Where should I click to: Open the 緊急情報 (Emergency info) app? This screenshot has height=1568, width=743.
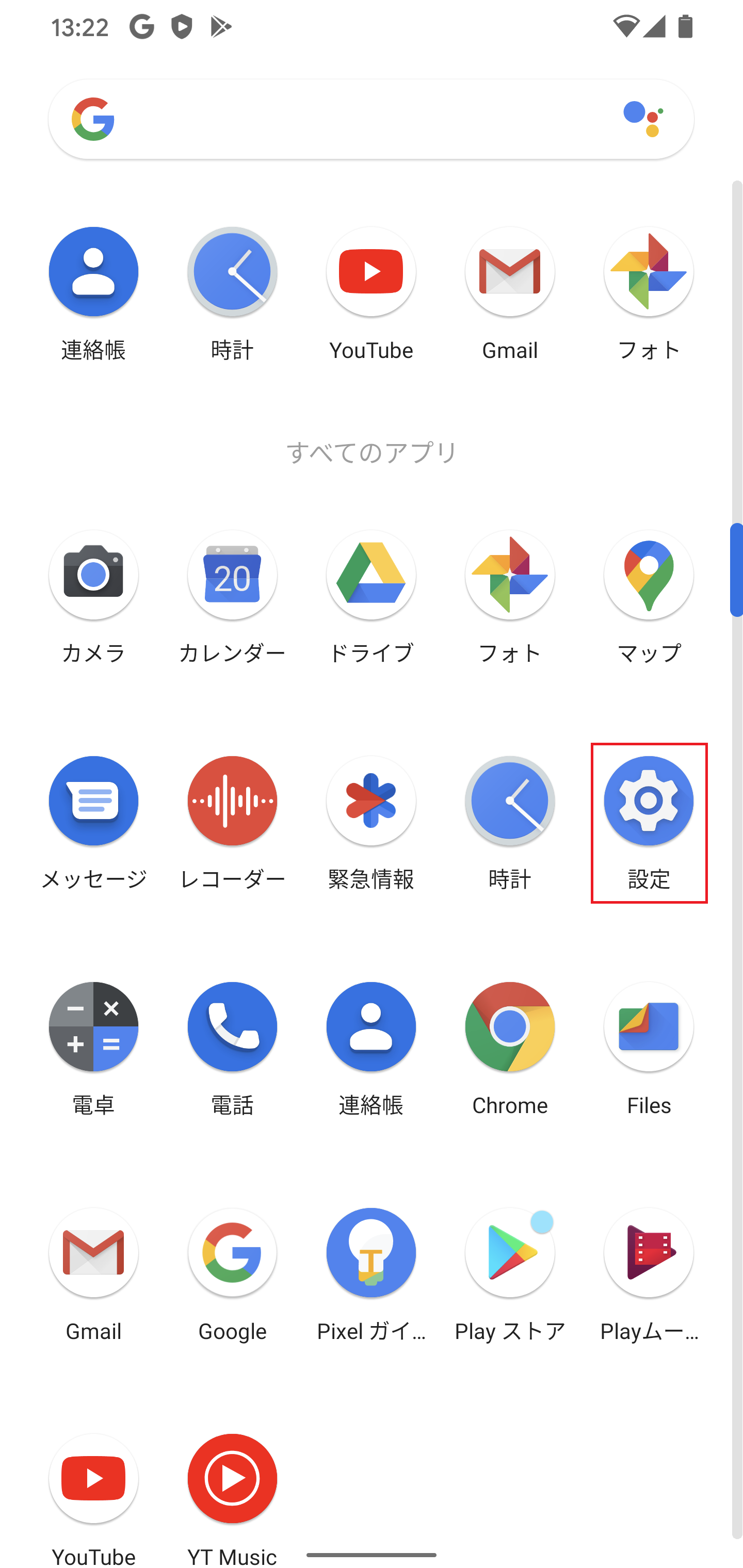(371, 801)
